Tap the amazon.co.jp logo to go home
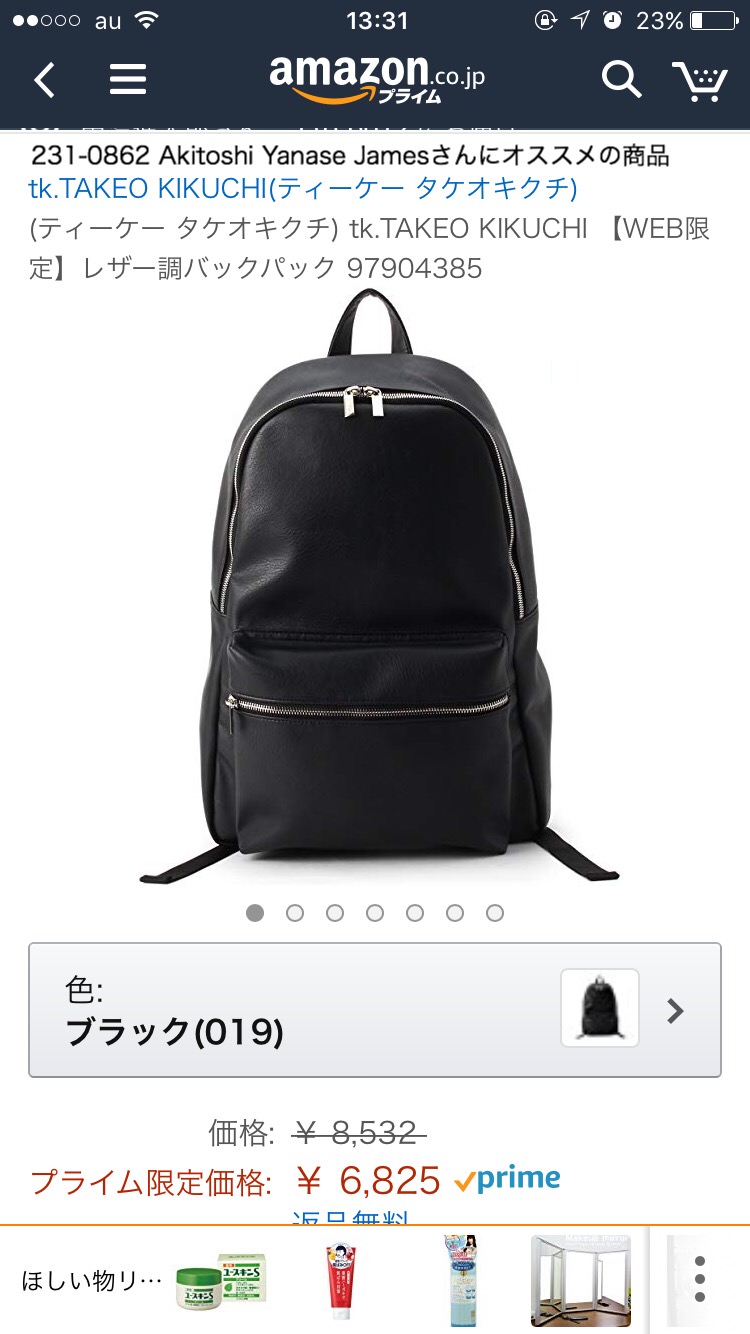 (x=376, y=78)
